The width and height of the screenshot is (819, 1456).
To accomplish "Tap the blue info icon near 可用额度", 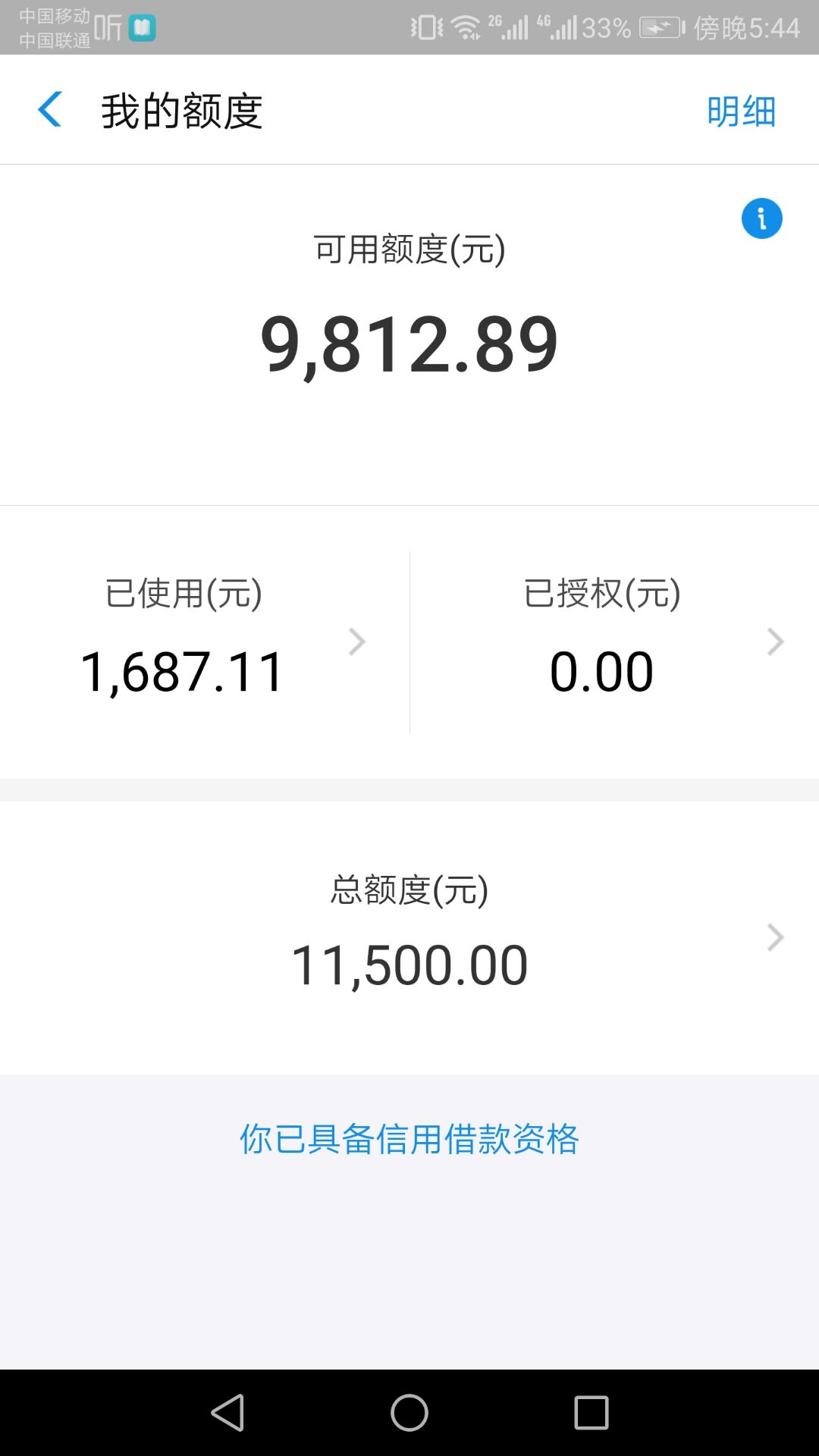I will coord(761,218).
